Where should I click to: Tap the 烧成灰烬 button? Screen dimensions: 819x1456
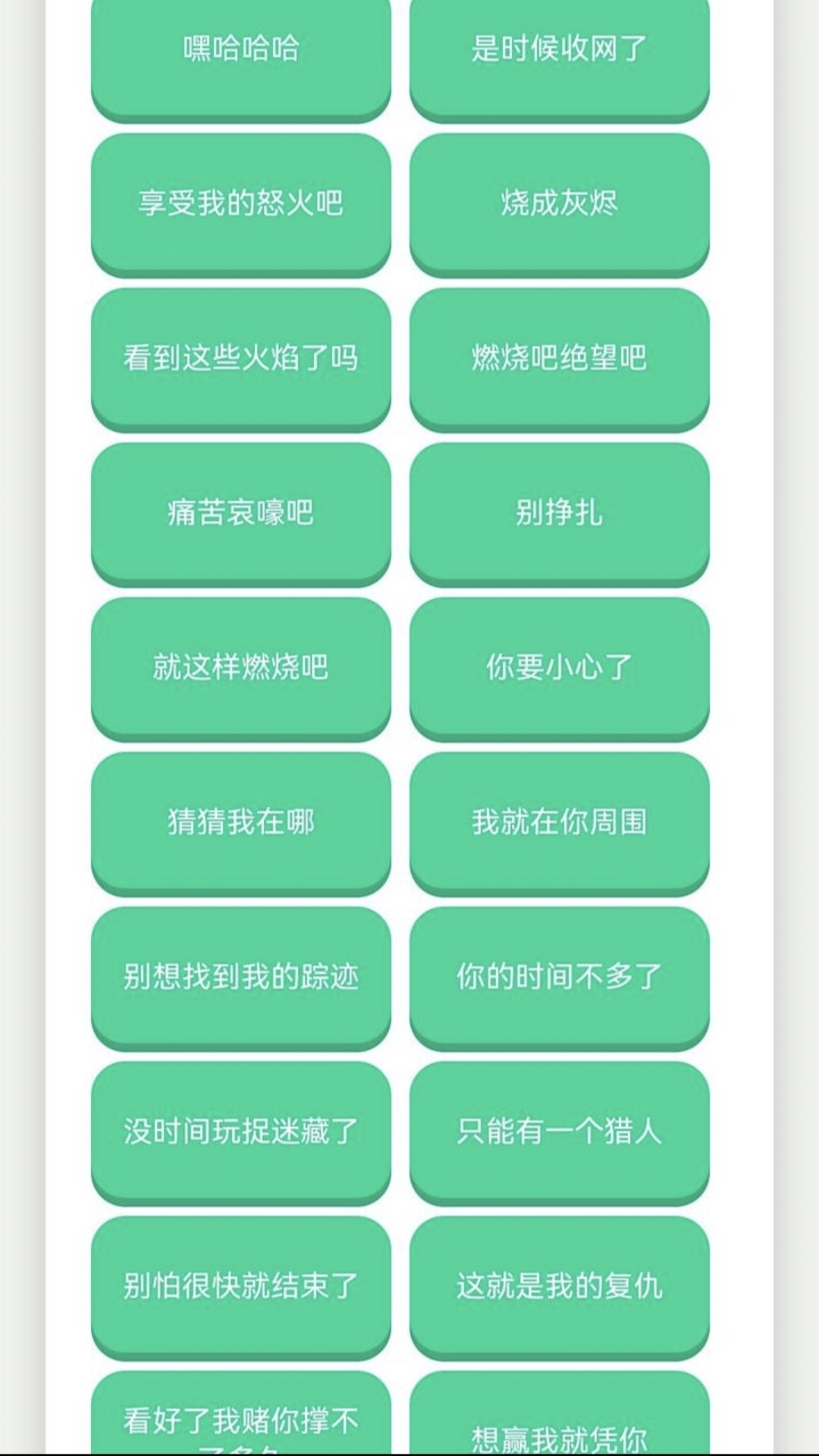[559, 203]
